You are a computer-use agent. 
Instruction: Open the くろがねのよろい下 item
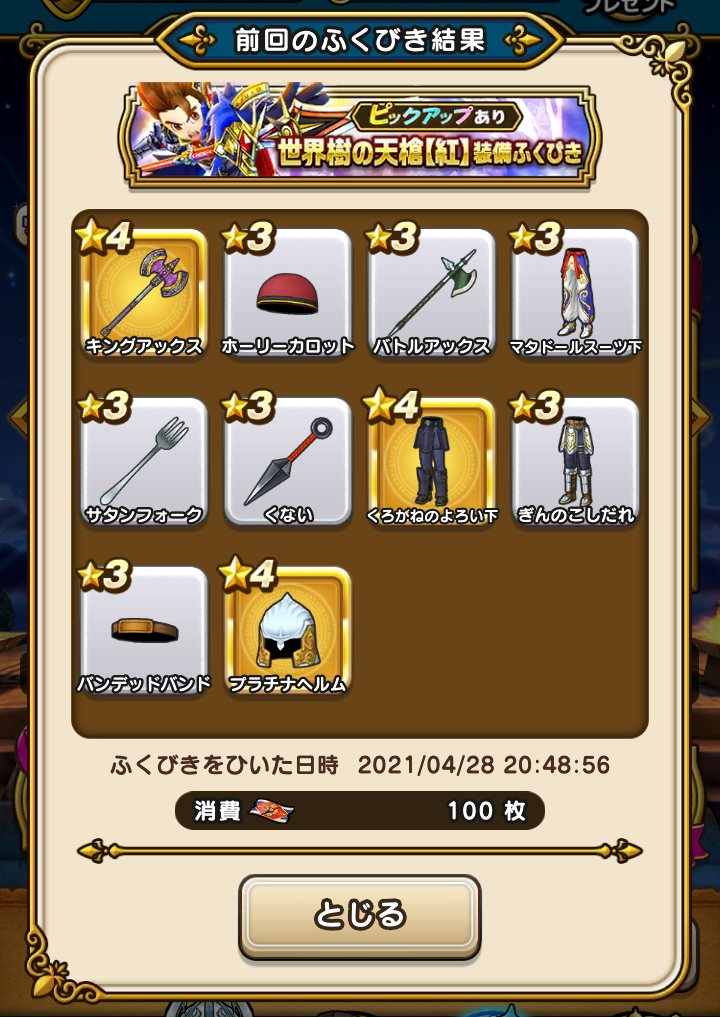(x=431, y=461)
